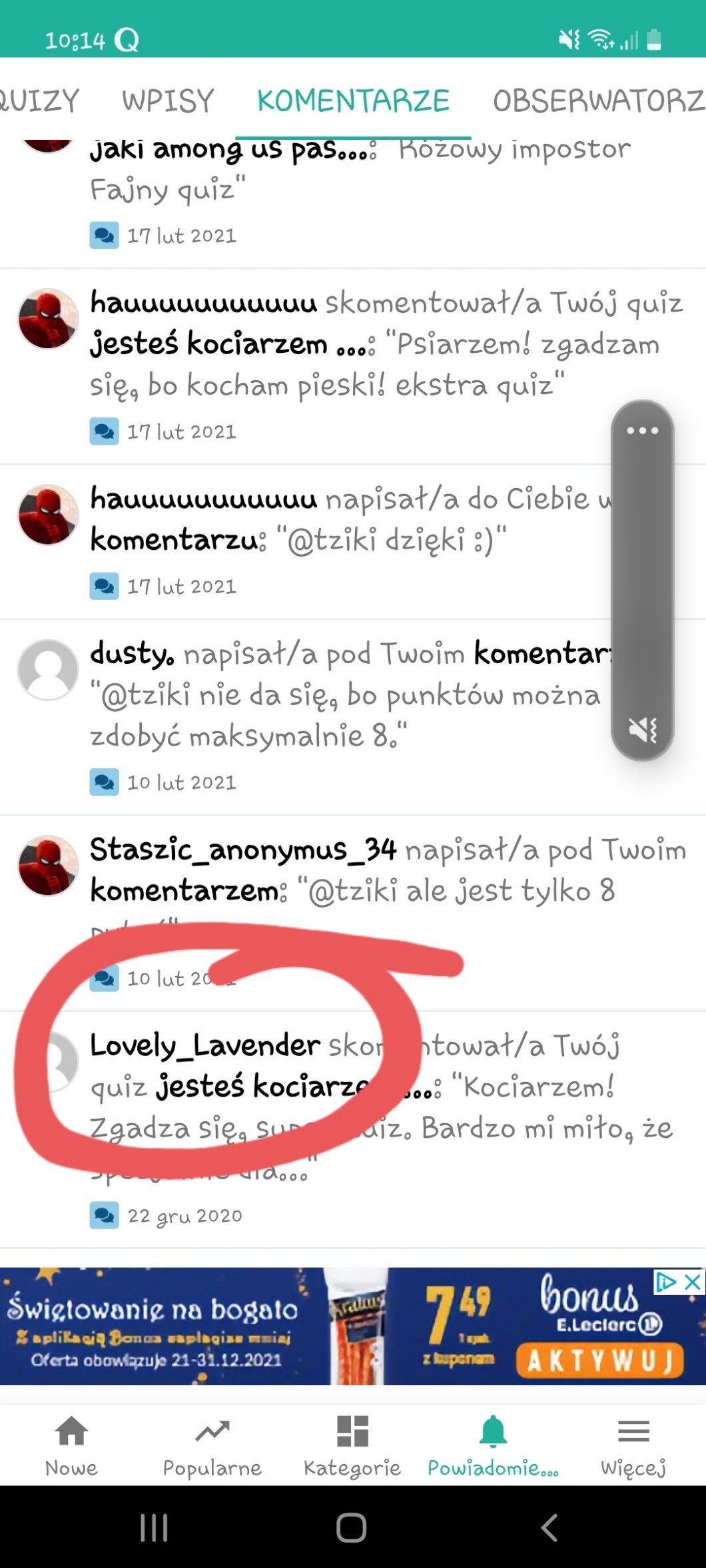Go to the Nowe tab
The height and width of the screenshot is (1568, 706).
71,1445
